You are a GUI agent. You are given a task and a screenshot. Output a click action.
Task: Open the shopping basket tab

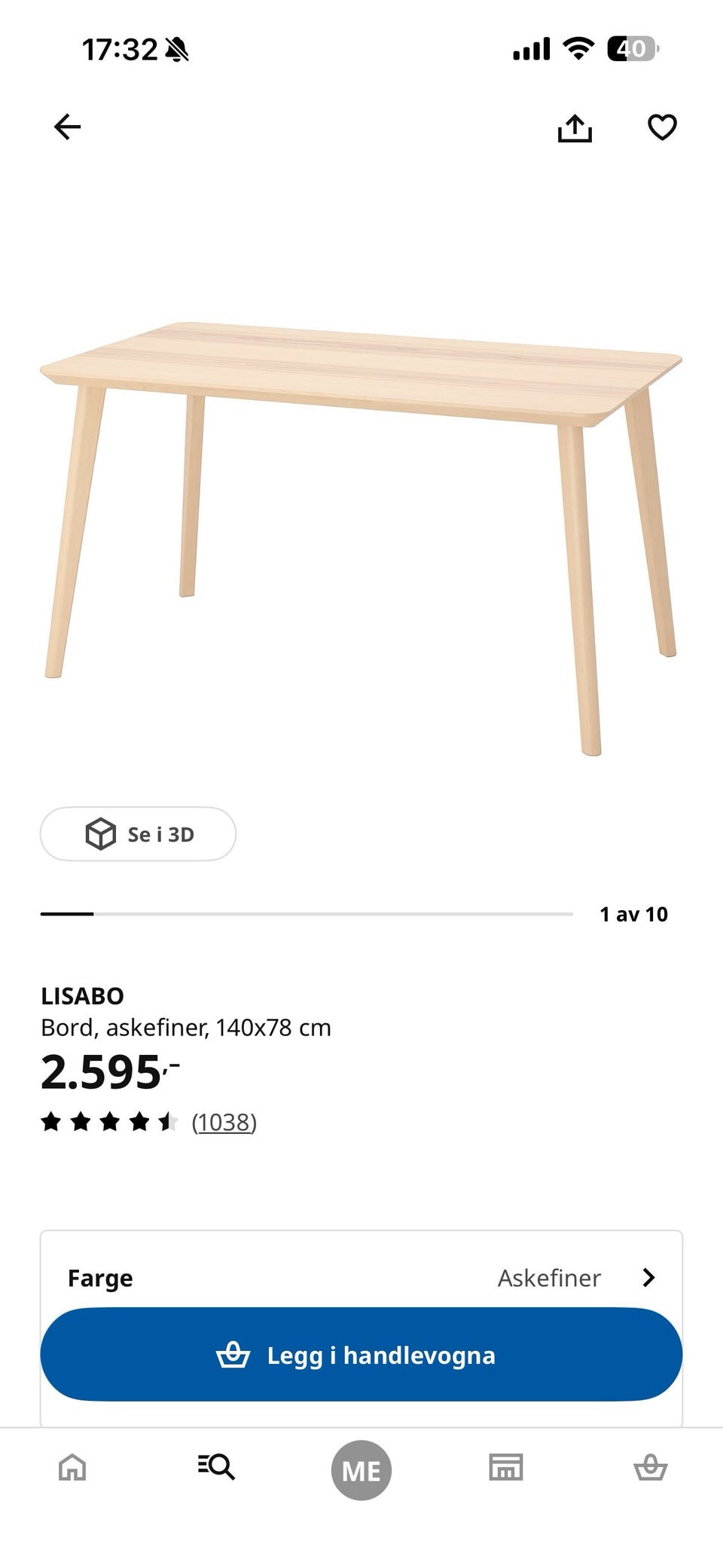point(650,1467)
